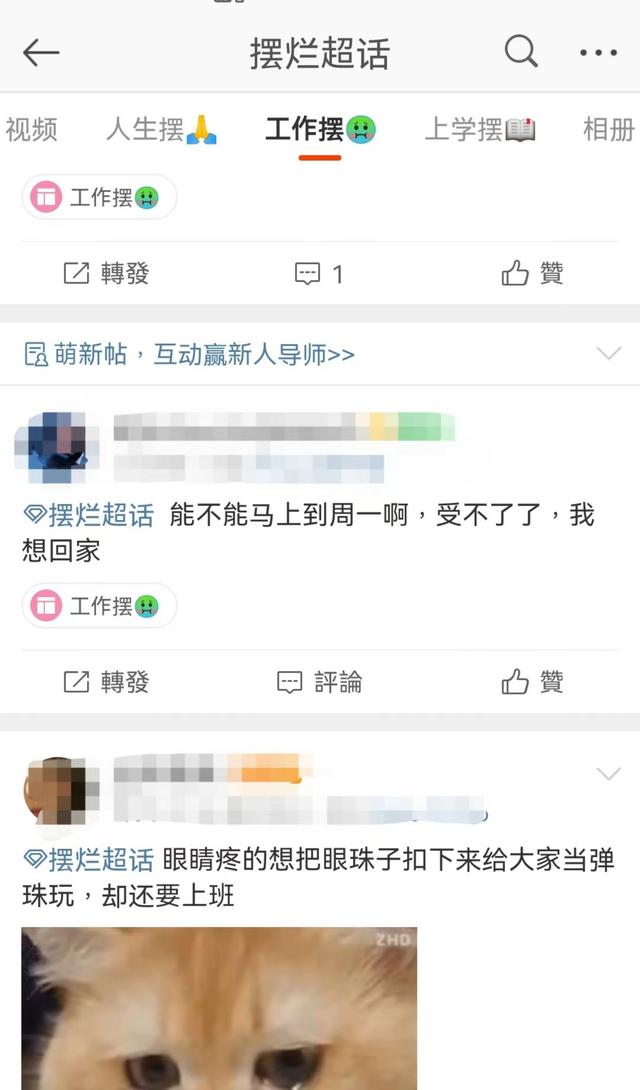
Task: Switch to the 人生摆 tab
Action: tap(161, 129)
